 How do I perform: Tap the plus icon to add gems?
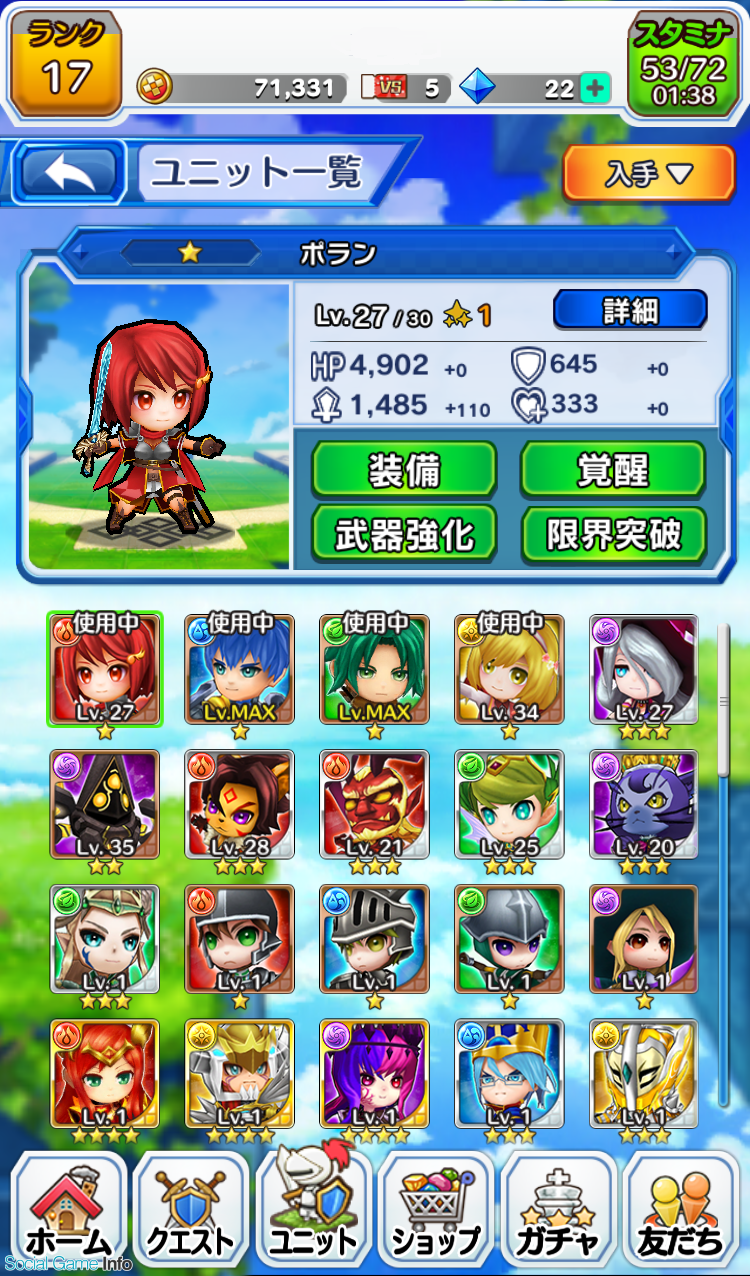coord(594,88)
